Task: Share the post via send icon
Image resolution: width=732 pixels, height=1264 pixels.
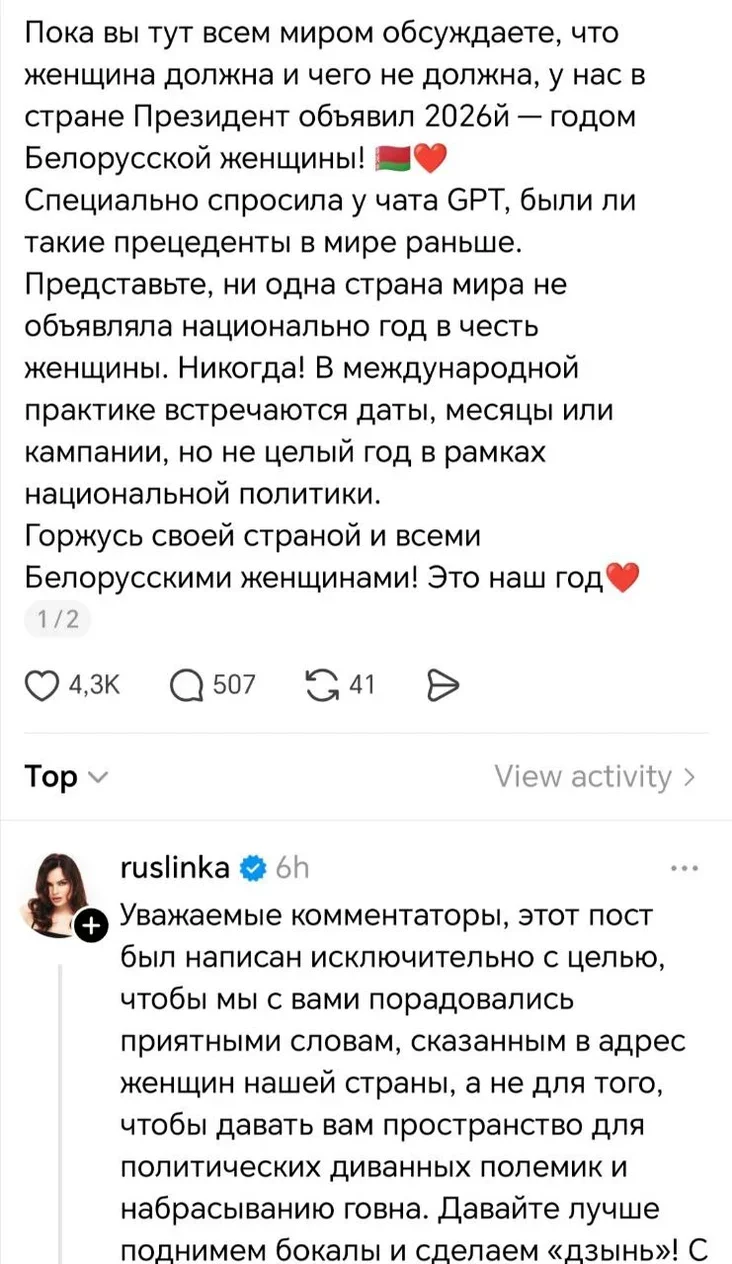Action: [441, 685]
